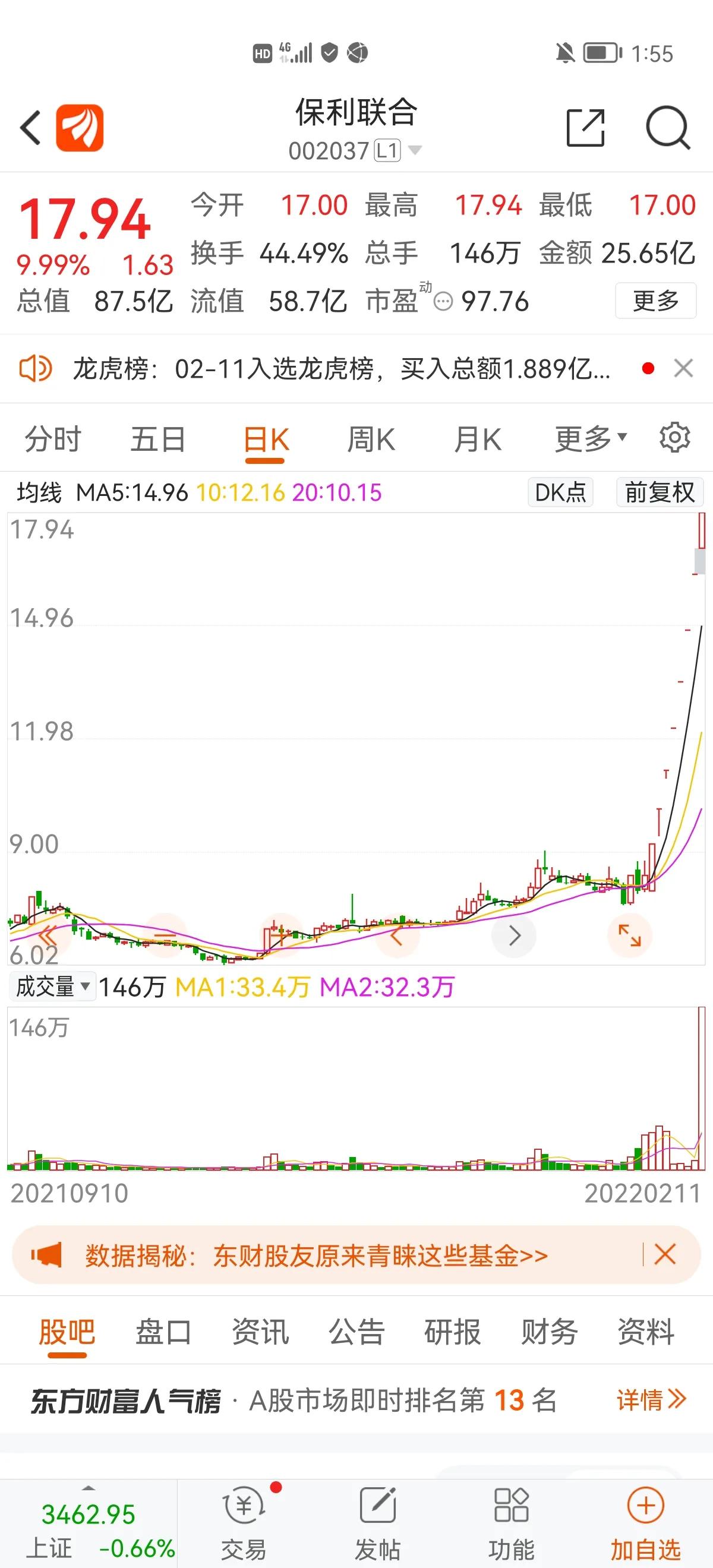
Task: Toggle DK点 markers on the chart
Action: (560, 493)
